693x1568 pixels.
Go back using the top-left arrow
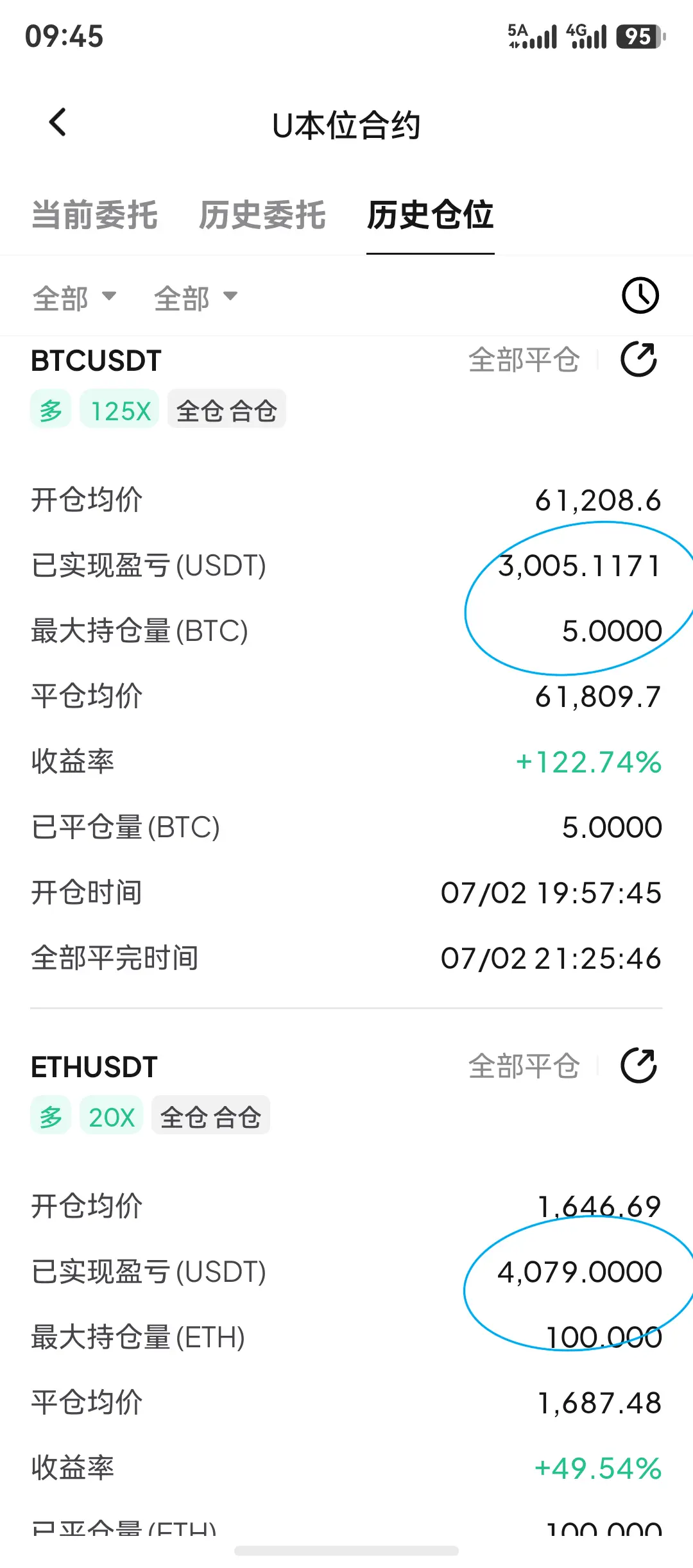58,122
